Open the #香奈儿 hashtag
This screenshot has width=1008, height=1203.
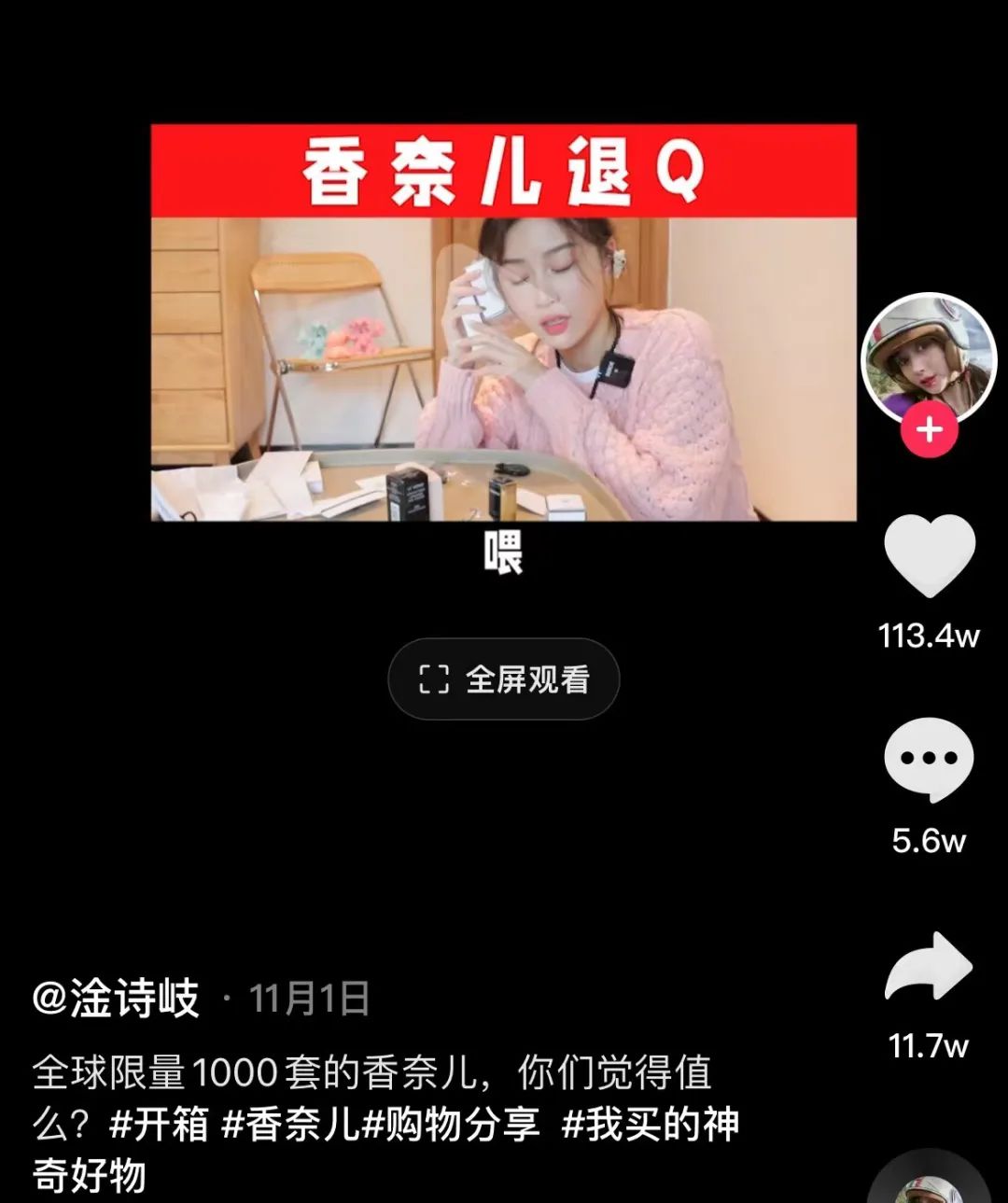(x=290, y=1125)
